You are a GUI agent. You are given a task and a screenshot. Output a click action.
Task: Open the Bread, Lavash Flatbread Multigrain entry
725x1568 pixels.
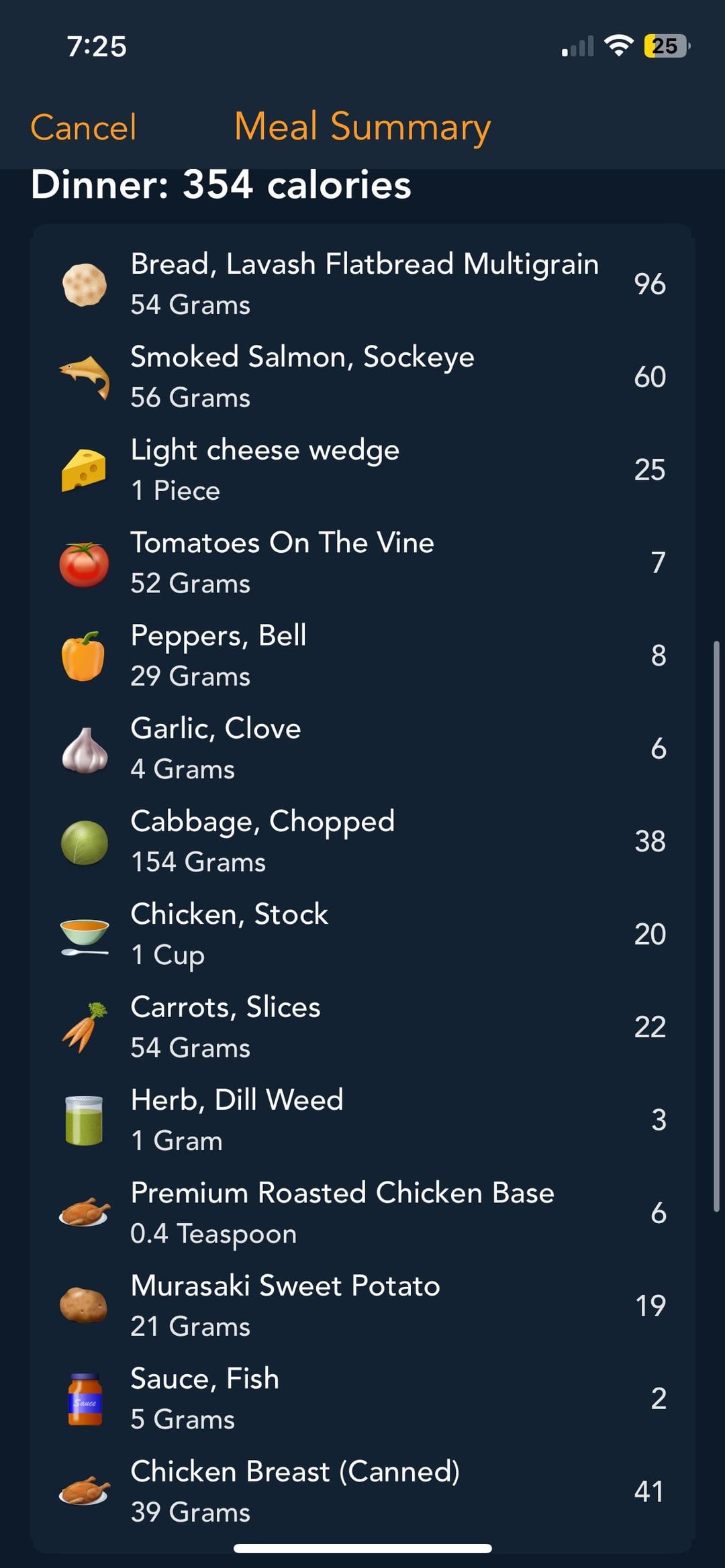362,284
